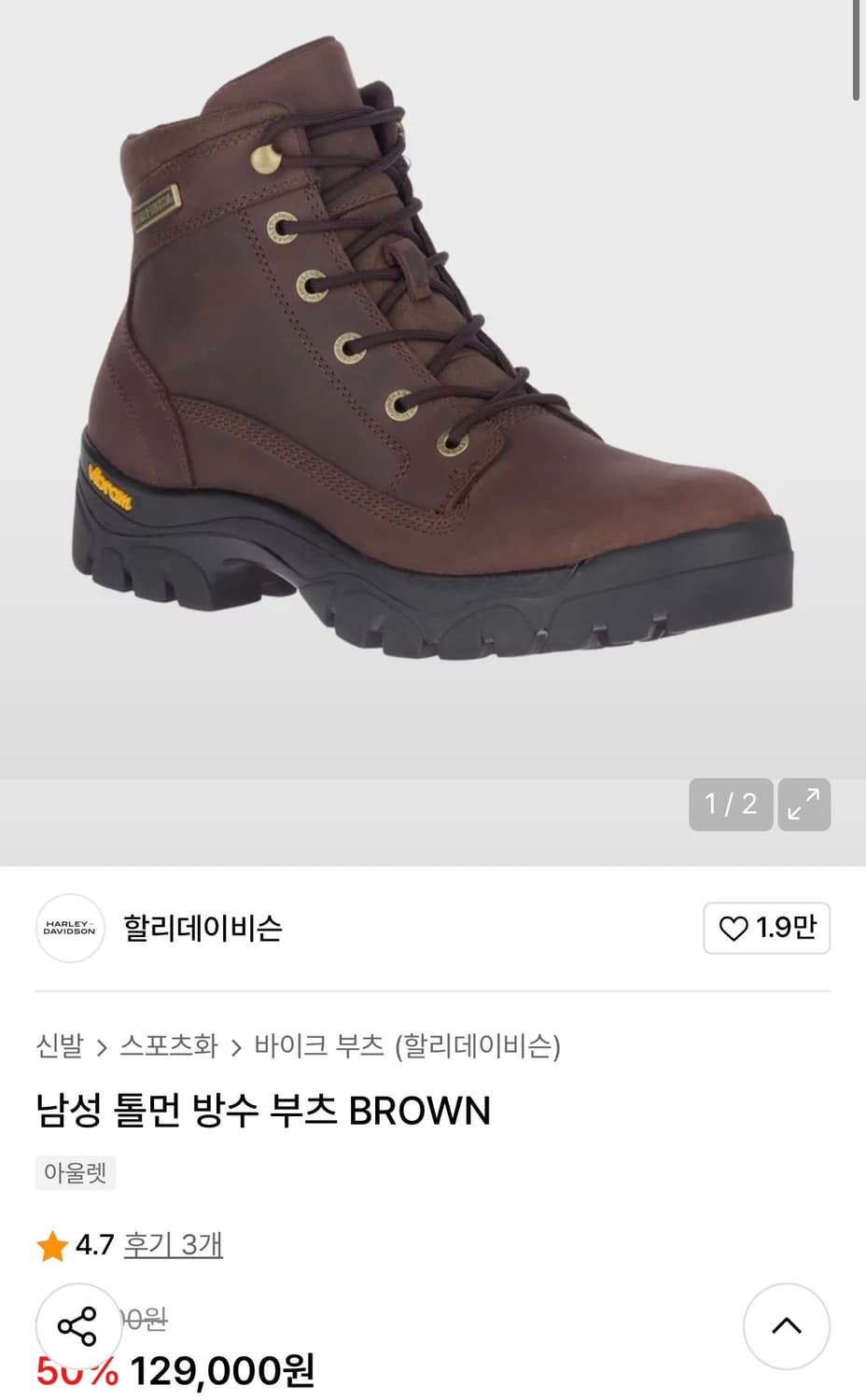Toggle the wishlist heart showing 1.9만
866x1400 pixels.
767,929
